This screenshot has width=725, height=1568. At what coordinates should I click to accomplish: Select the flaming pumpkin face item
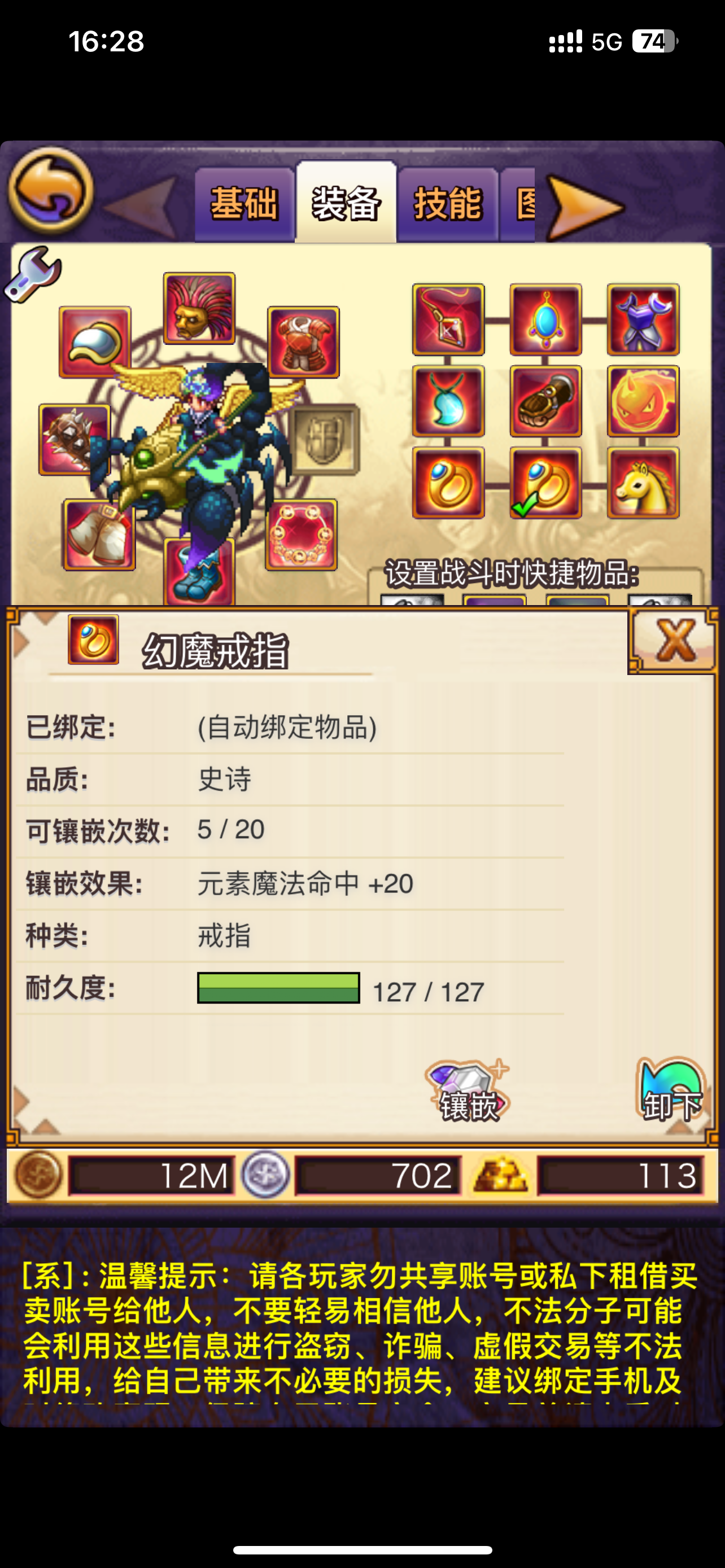point(643,401)
